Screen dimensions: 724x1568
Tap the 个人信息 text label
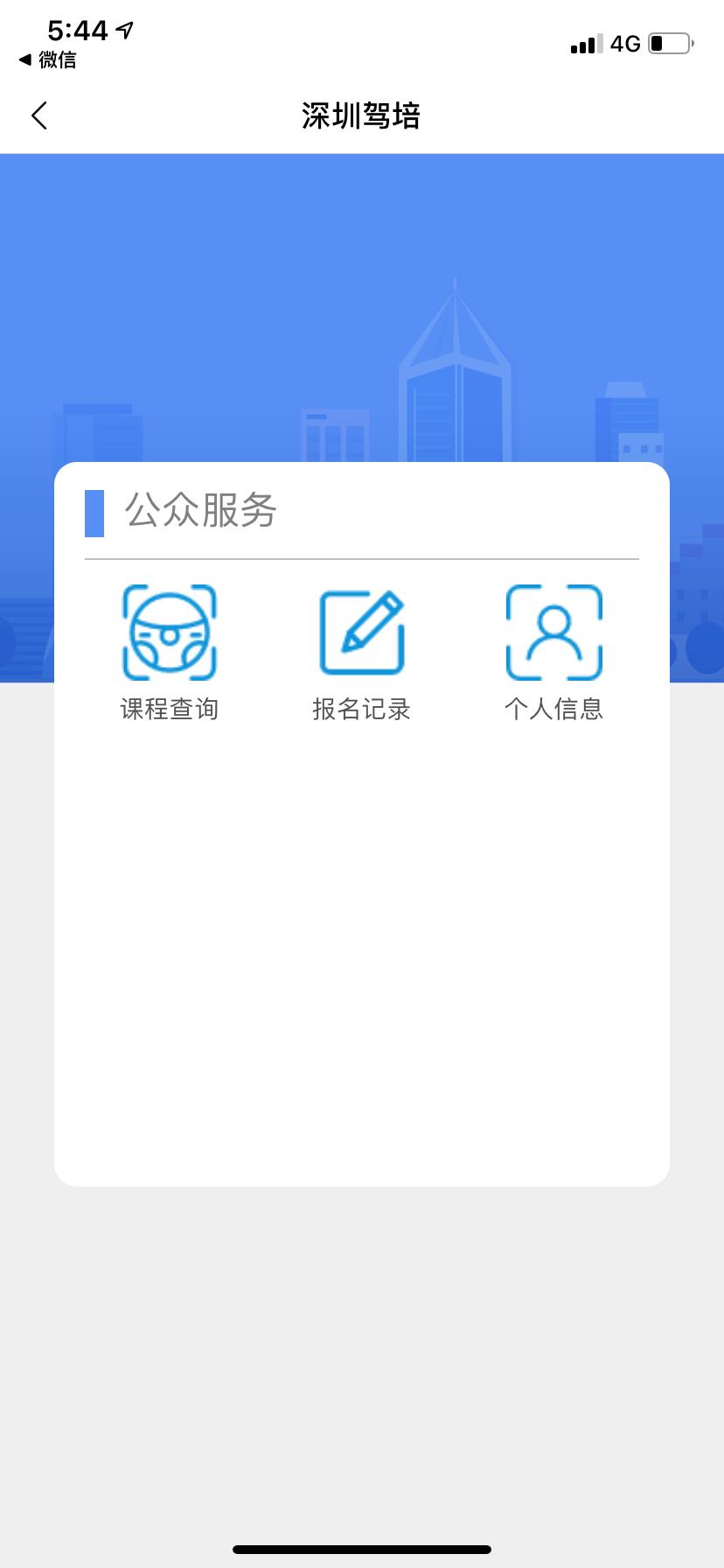tap(554, 710)
